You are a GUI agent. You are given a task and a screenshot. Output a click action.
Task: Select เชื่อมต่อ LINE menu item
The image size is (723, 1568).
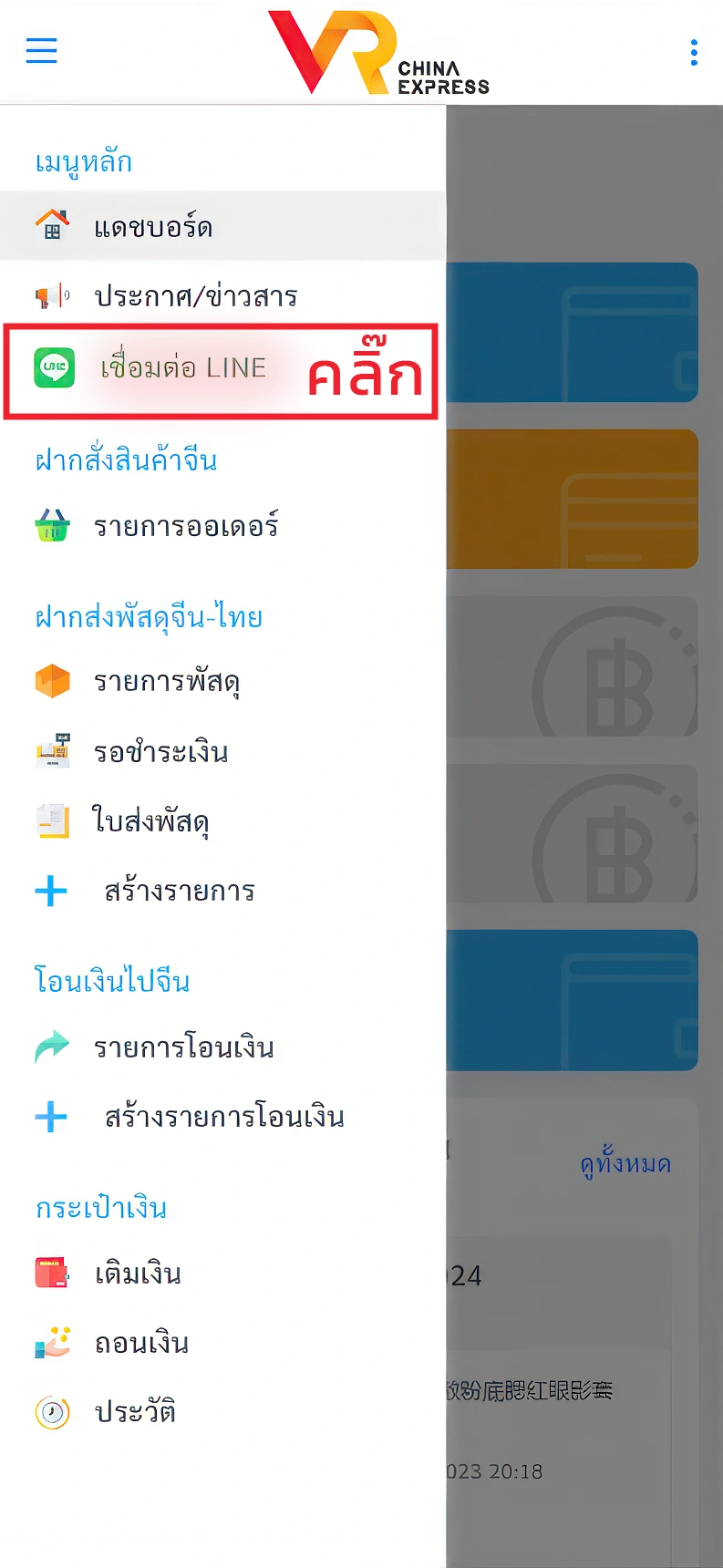coord(183,368)
